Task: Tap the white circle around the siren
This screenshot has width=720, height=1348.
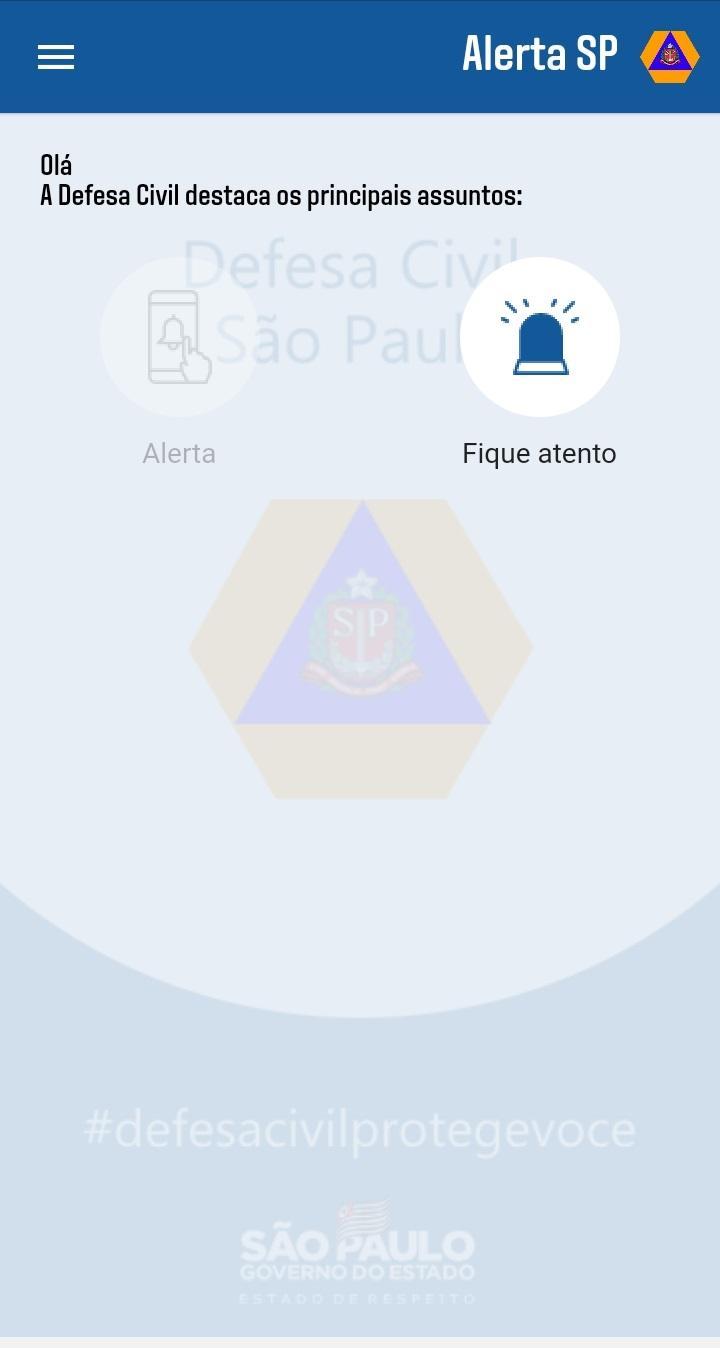Action: click(540, 336)
